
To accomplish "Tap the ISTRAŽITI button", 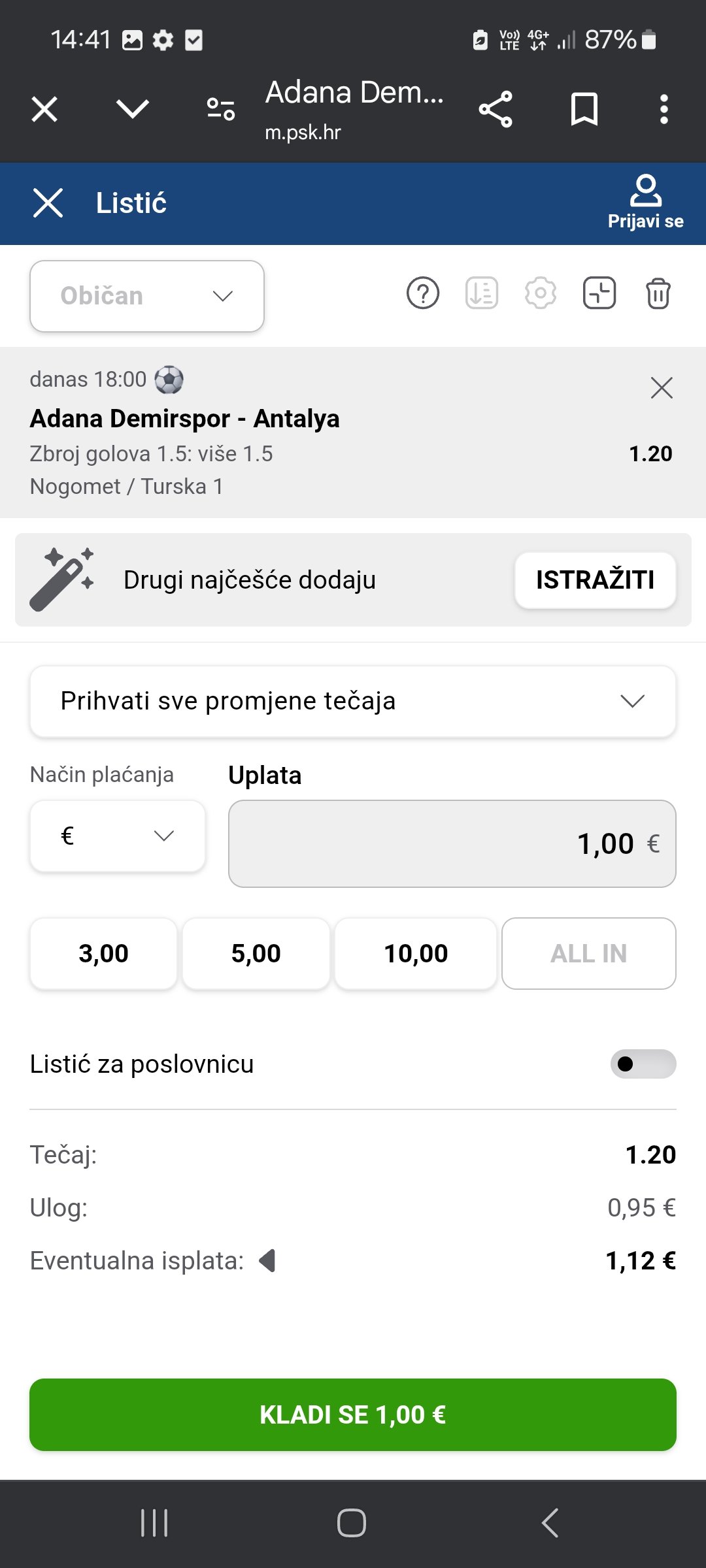I will click(x=595, y=580).
